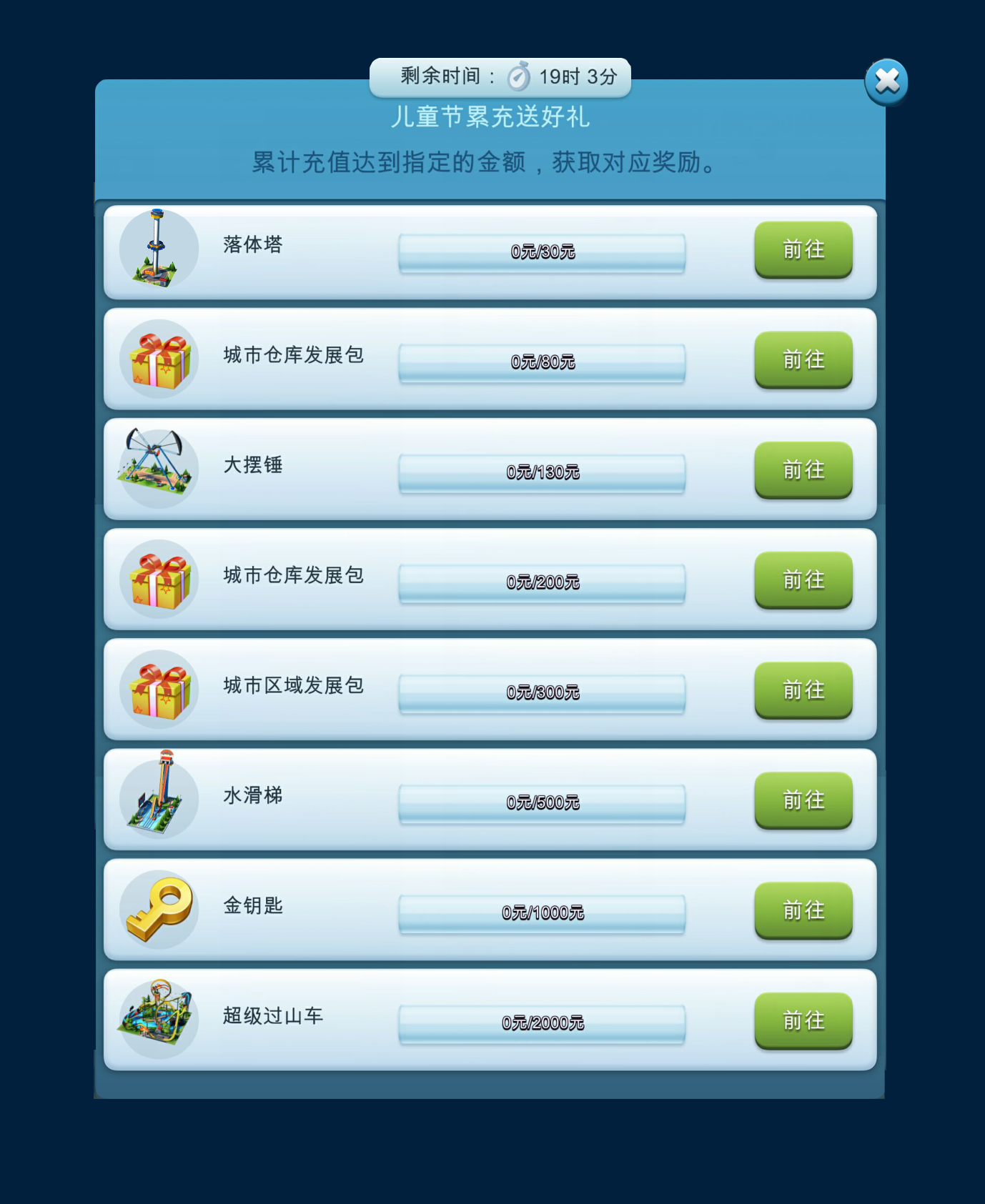Tap 前往 for the 200元 城市仓库发展包
This screenshot has width=985, height=1204.
[x=803, y=579]
